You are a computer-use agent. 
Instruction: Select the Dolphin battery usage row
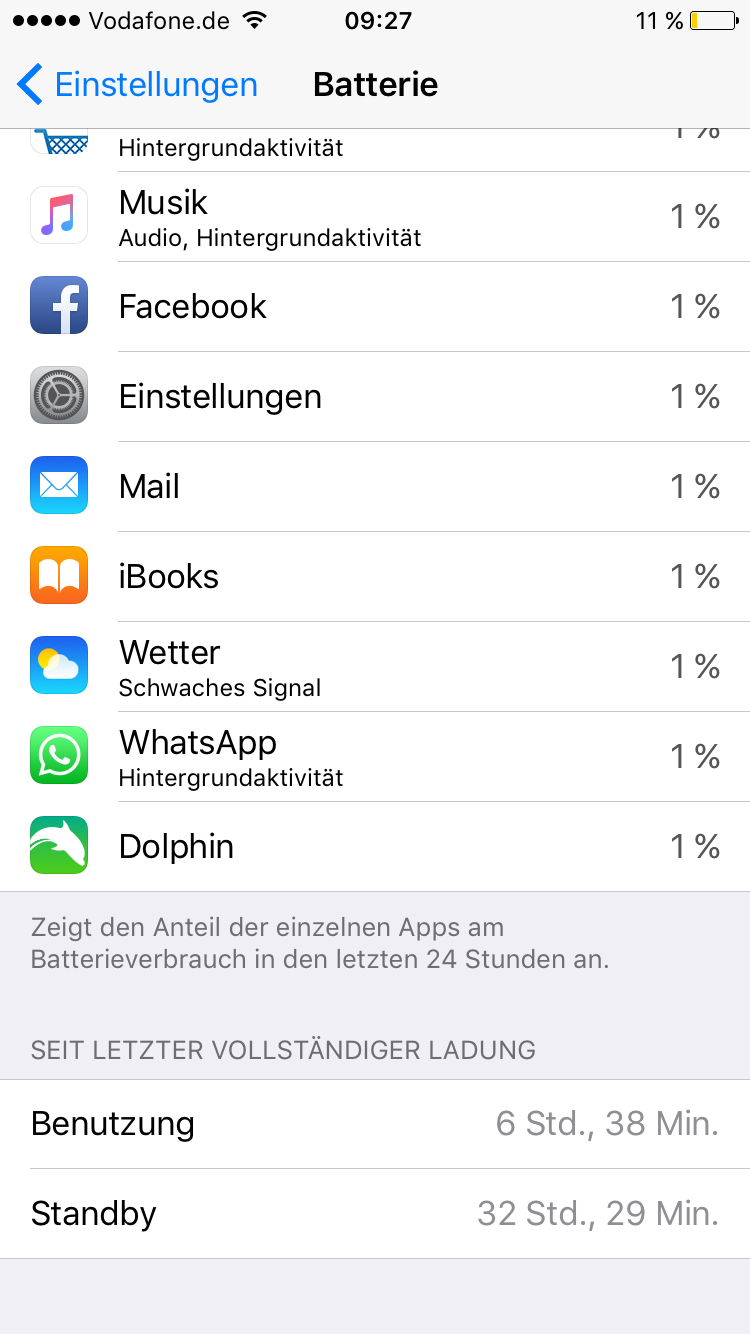click(x=375, y=847)
